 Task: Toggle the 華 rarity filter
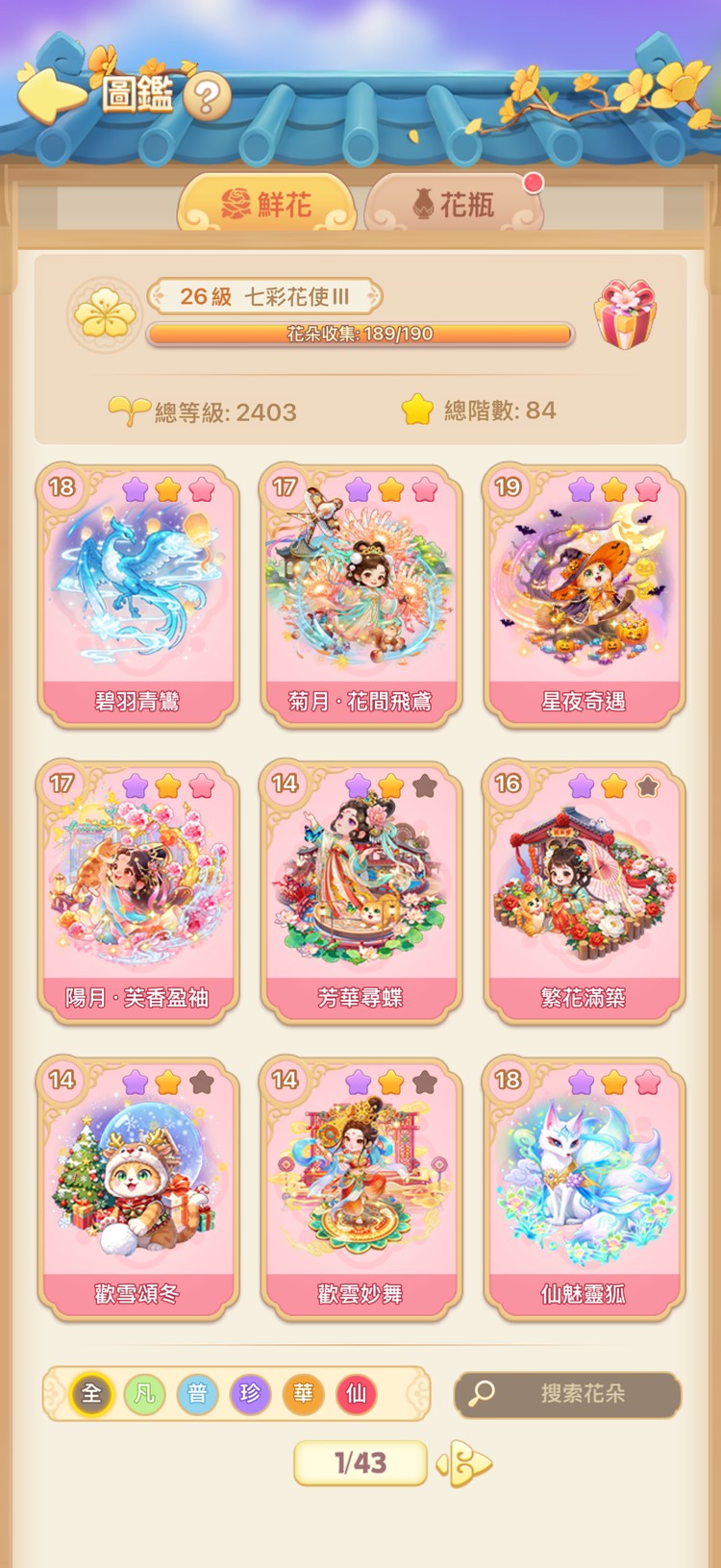[304, 1395]
